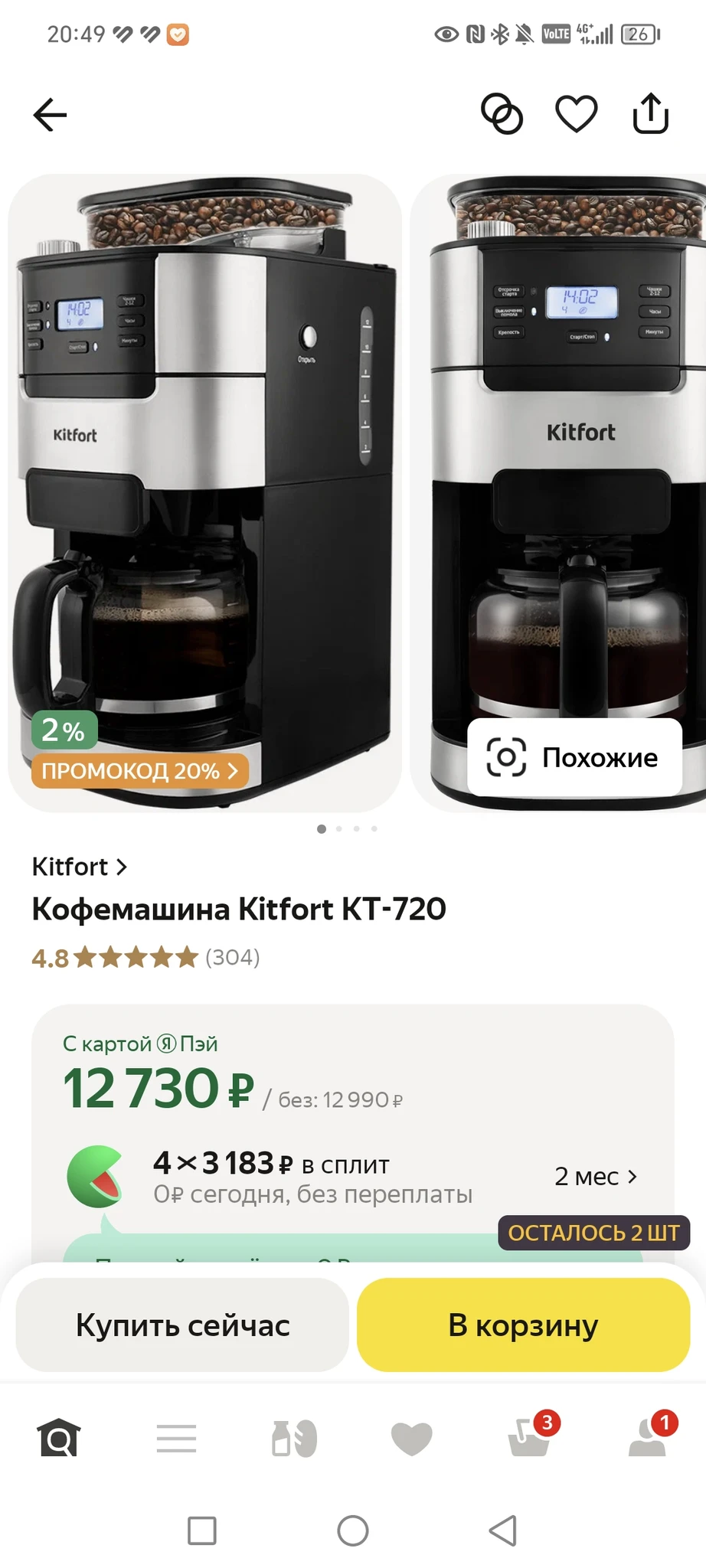The height and width of the screenshot is (1568, 706).
Task: Switch to the home search tab
Action: pos(59,1437)
